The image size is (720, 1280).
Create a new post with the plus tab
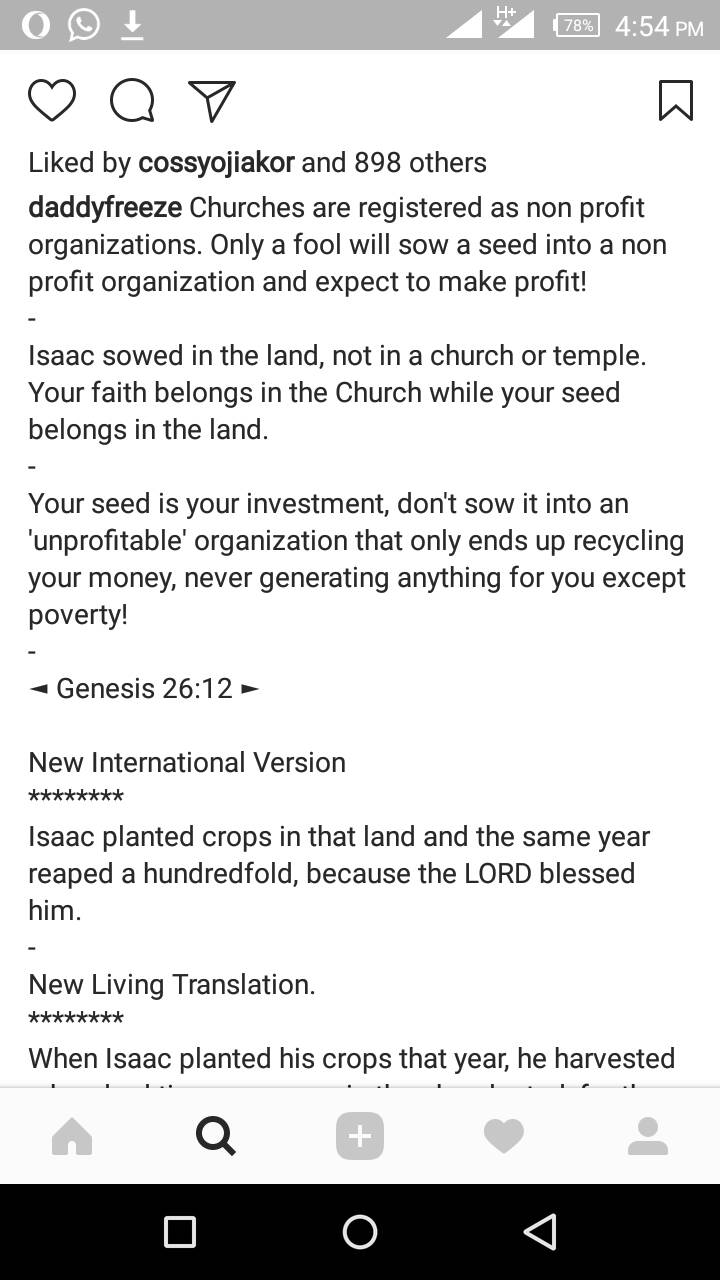(x=360, y=1136)
